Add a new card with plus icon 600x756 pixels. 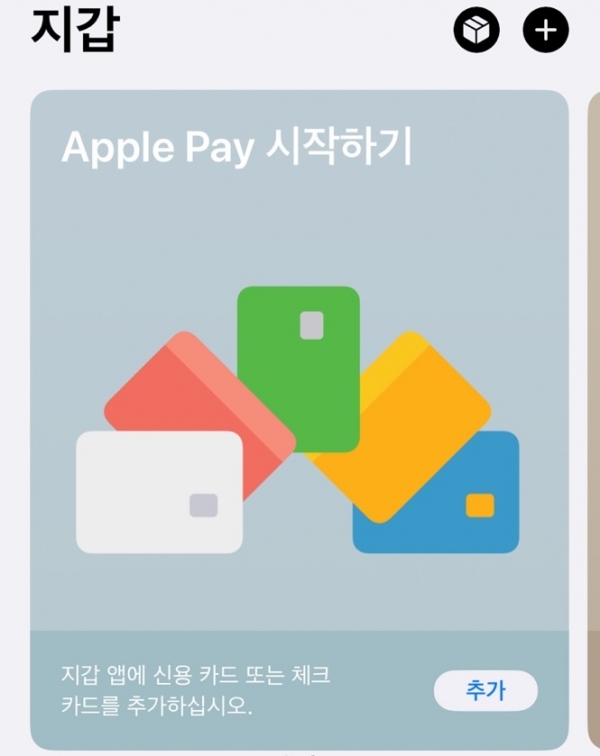click(x=545, y=30)
